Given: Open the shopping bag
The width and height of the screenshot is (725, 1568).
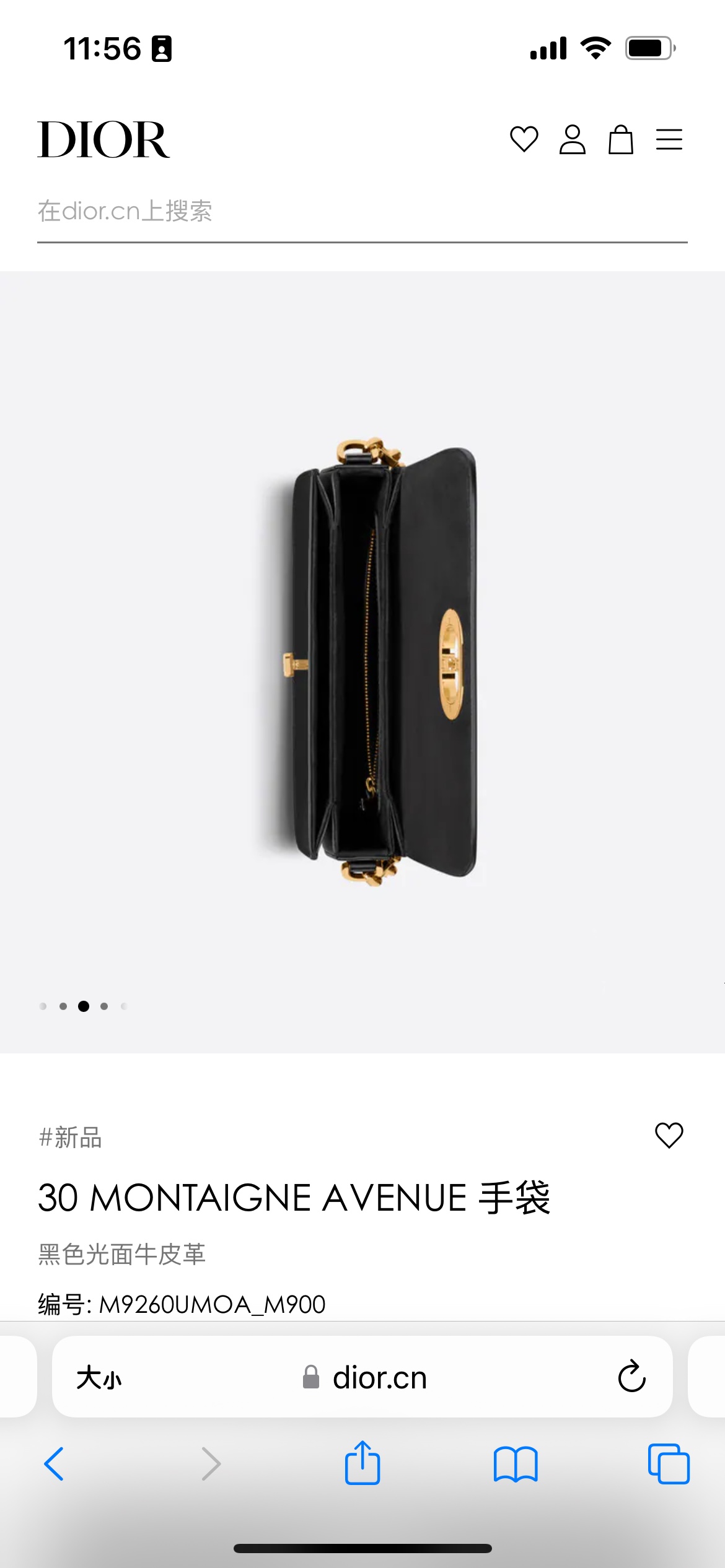Looking at the screenshot, I should 620,139.
